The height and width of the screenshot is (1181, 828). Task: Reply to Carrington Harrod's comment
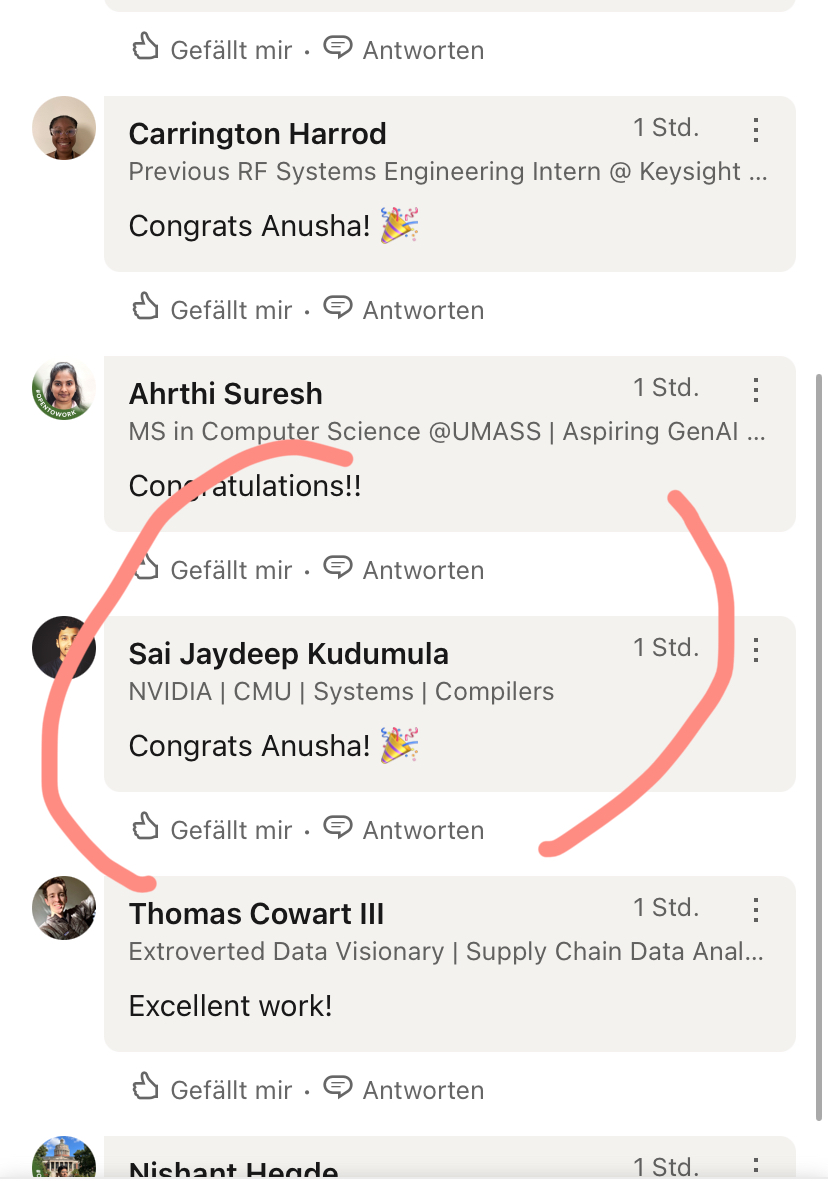coord(405,310)
